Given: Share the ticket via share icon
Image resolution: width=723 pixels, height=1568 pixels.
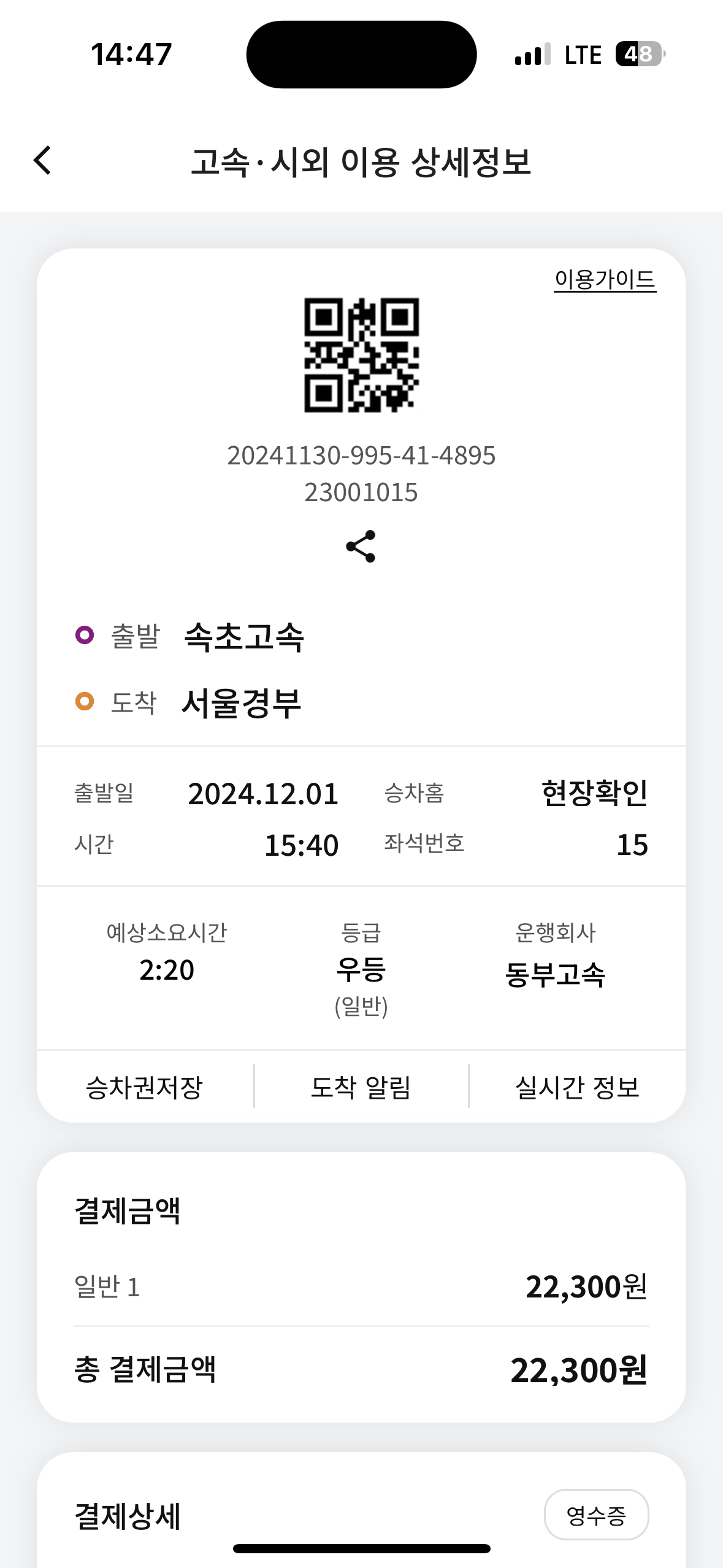Looking at the screenshot, I should [361, 546].
